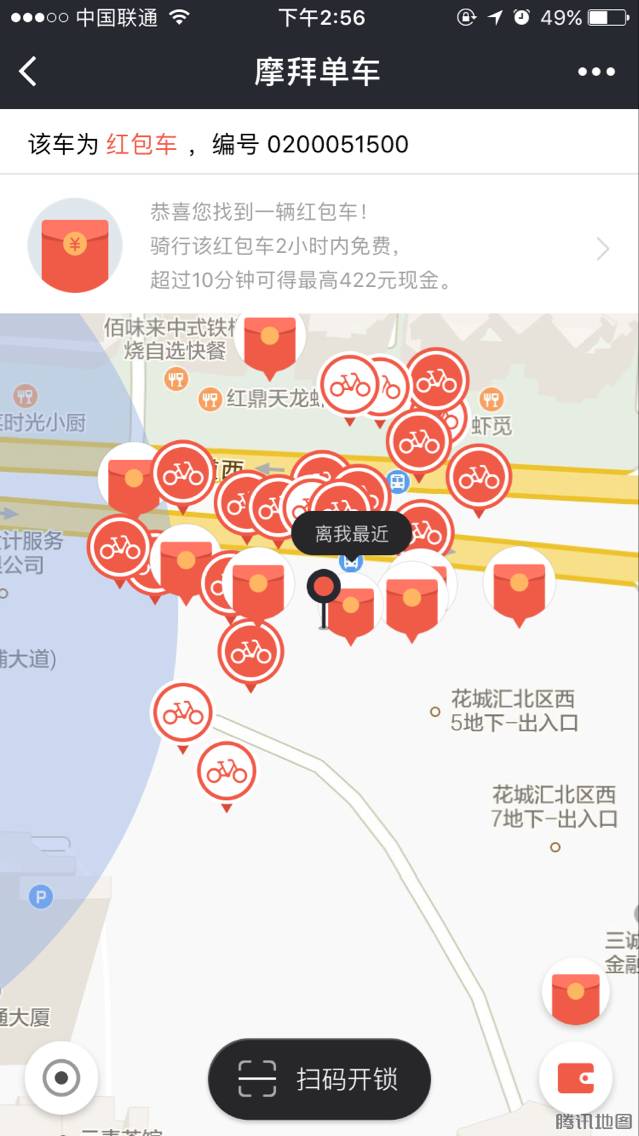
Task: Go back using the top-left arrow
Action: [28, 71]
